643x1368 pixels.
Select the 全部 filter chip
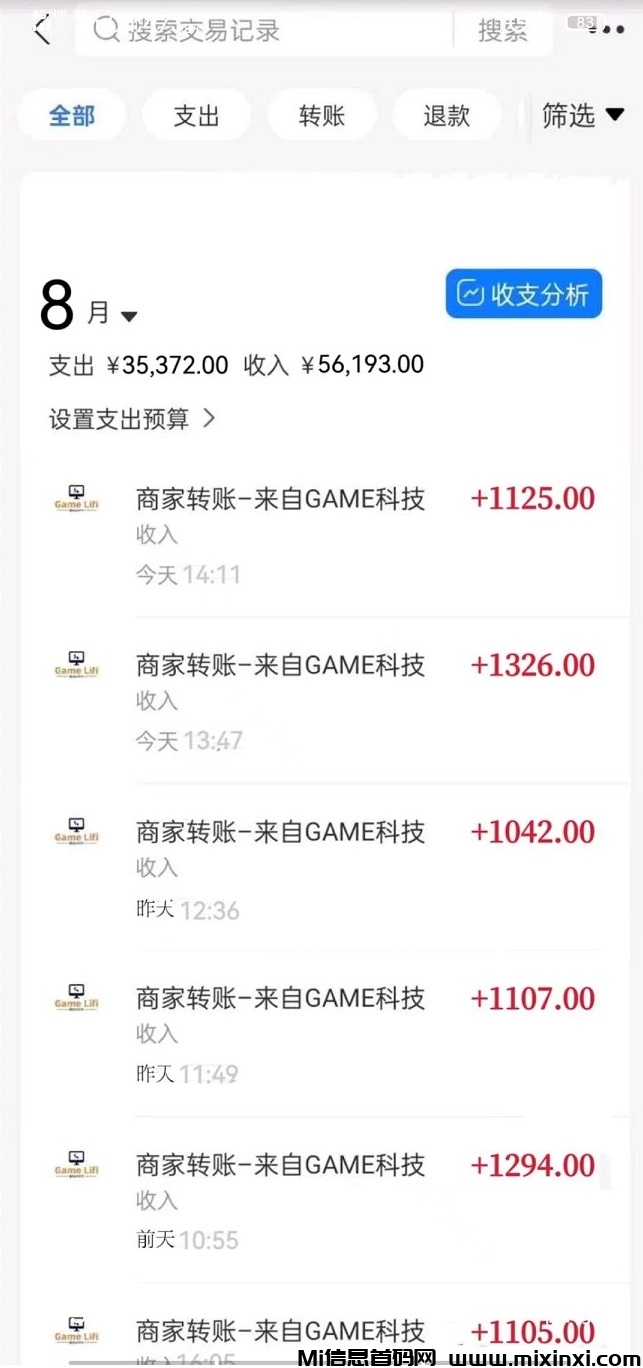pos(72,116)
